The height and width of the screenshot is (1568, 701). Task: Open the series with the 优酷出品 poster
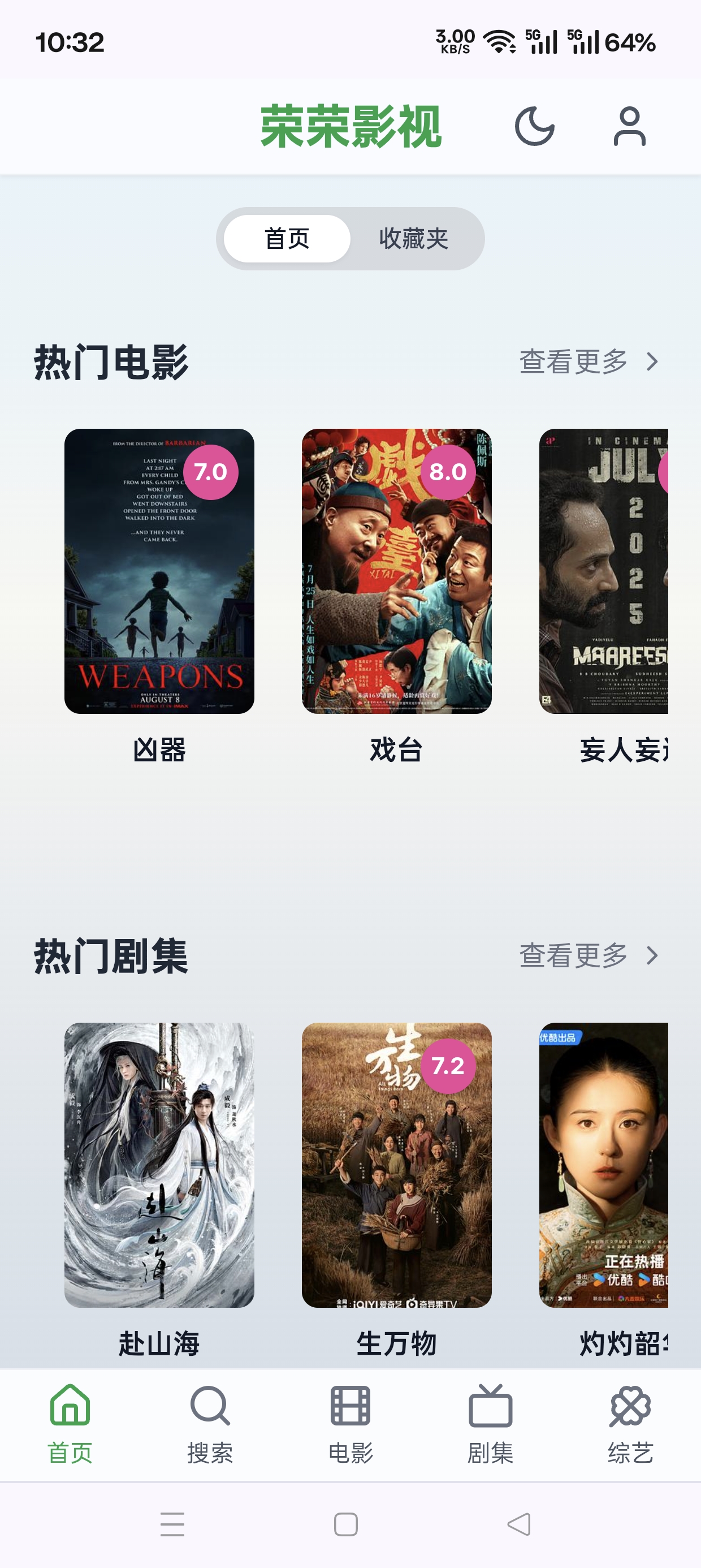(x=604, y=1165)
